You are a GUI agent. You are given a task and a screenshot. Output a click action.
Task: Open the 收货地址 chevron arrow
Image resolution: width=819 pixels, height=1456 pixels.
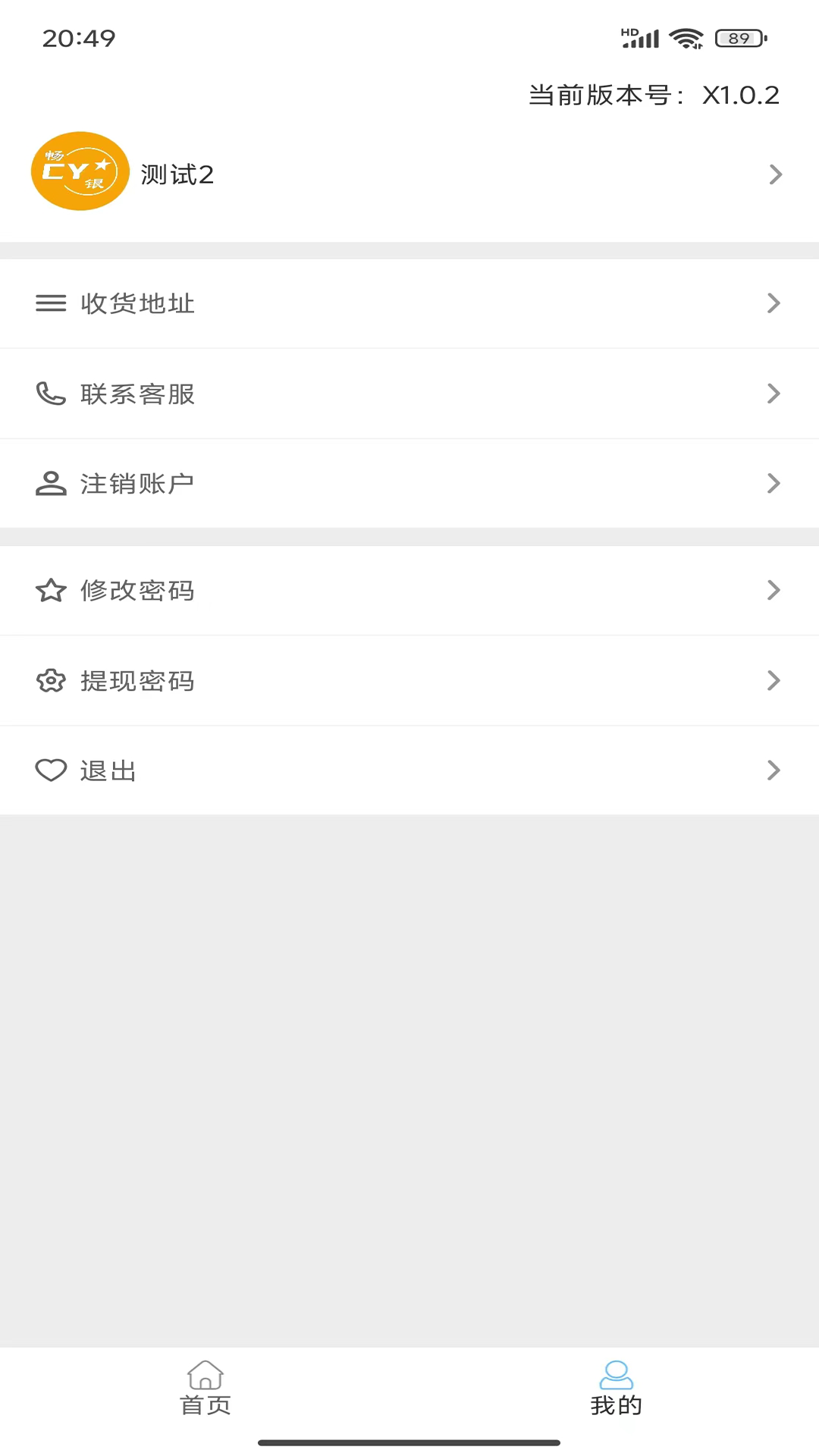tap(774, 303)
